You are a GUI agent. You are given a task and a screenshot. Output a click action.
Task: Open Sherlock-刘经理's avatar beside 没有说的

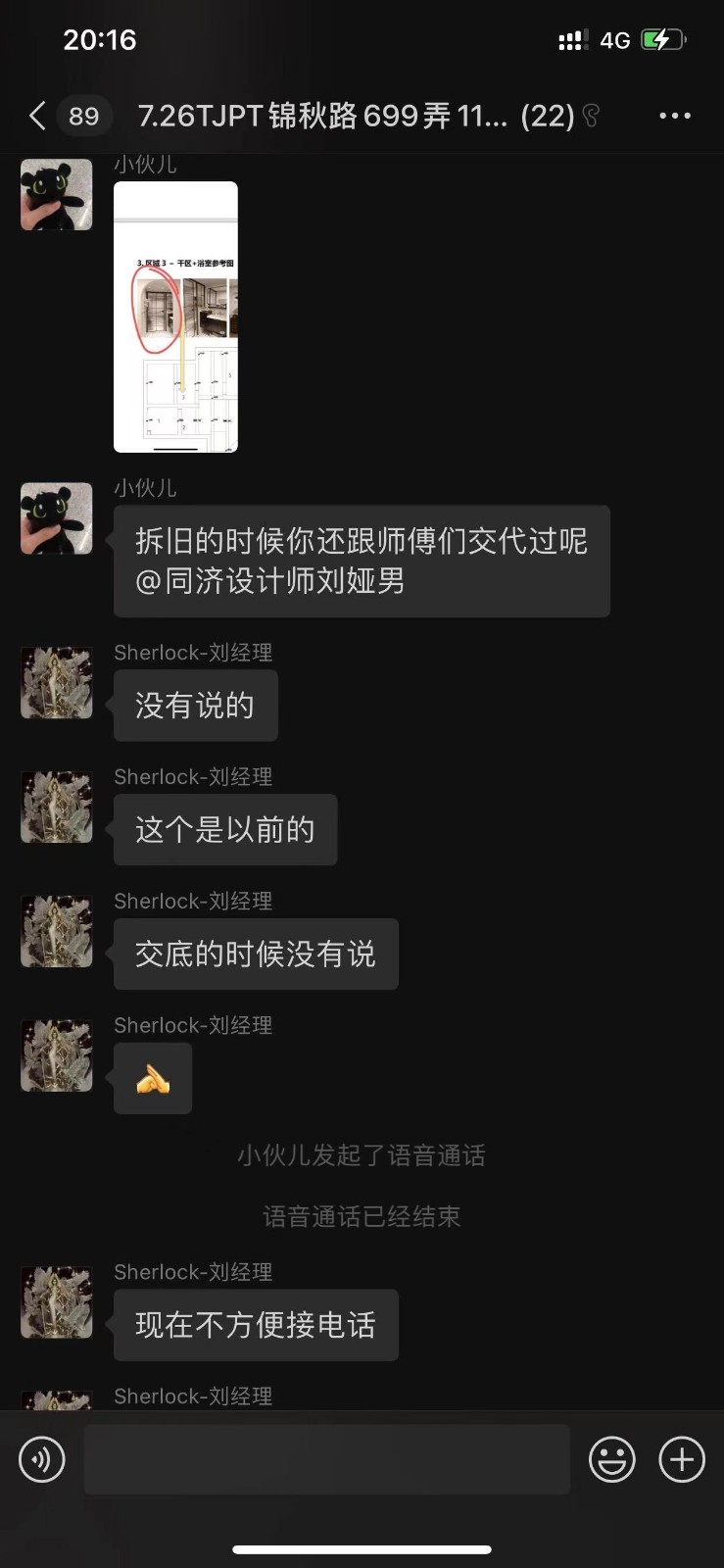click(57, 683)
